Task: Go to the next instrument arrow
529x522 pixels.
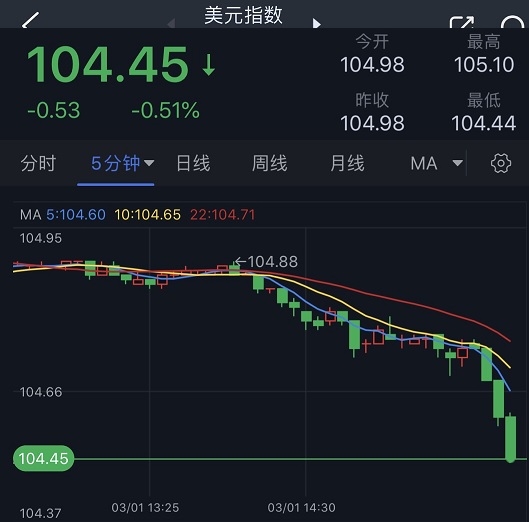Action: (x=316, y=23)
